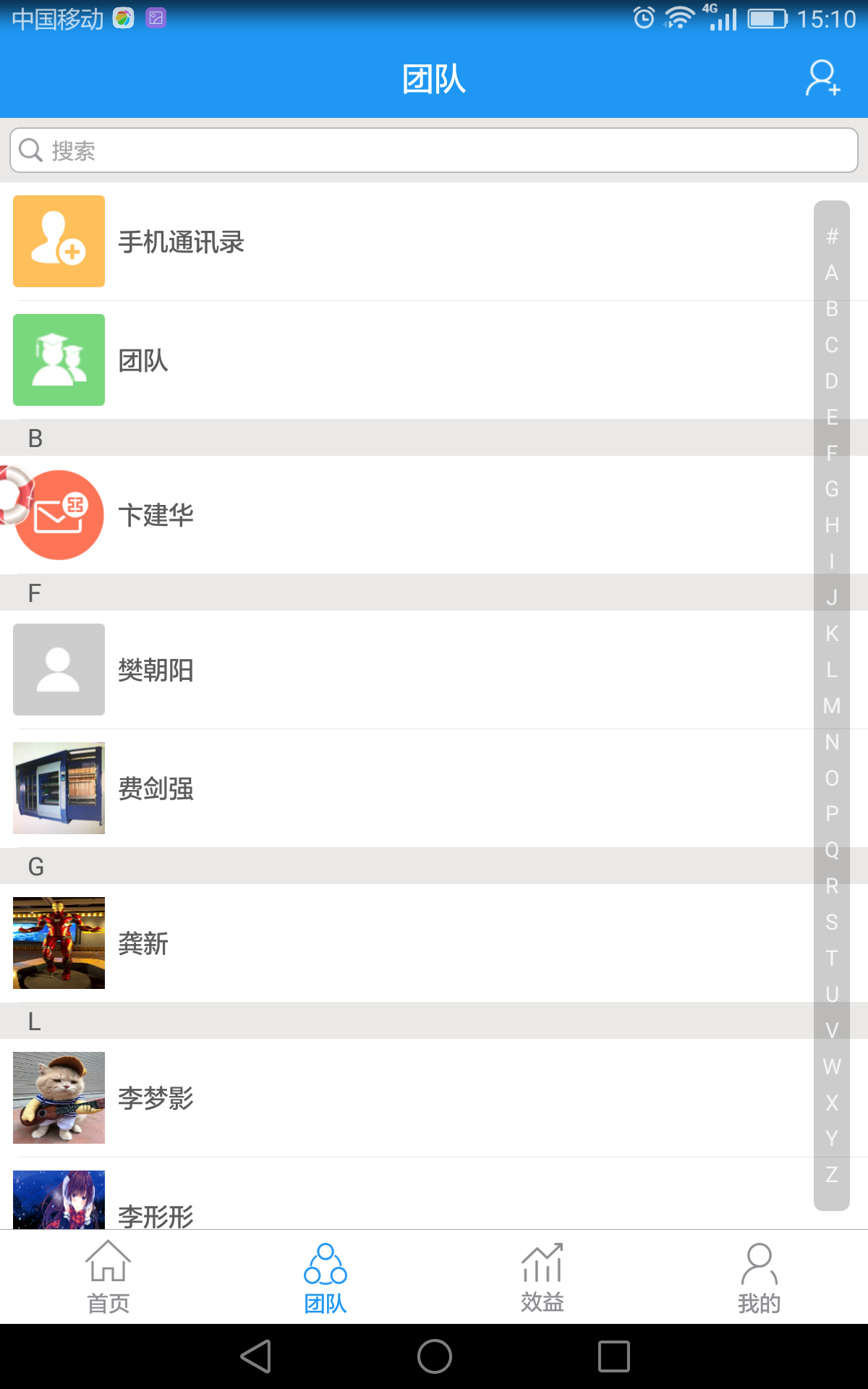Open the 效益 chart icon in bottom bar

point(542,1261)
